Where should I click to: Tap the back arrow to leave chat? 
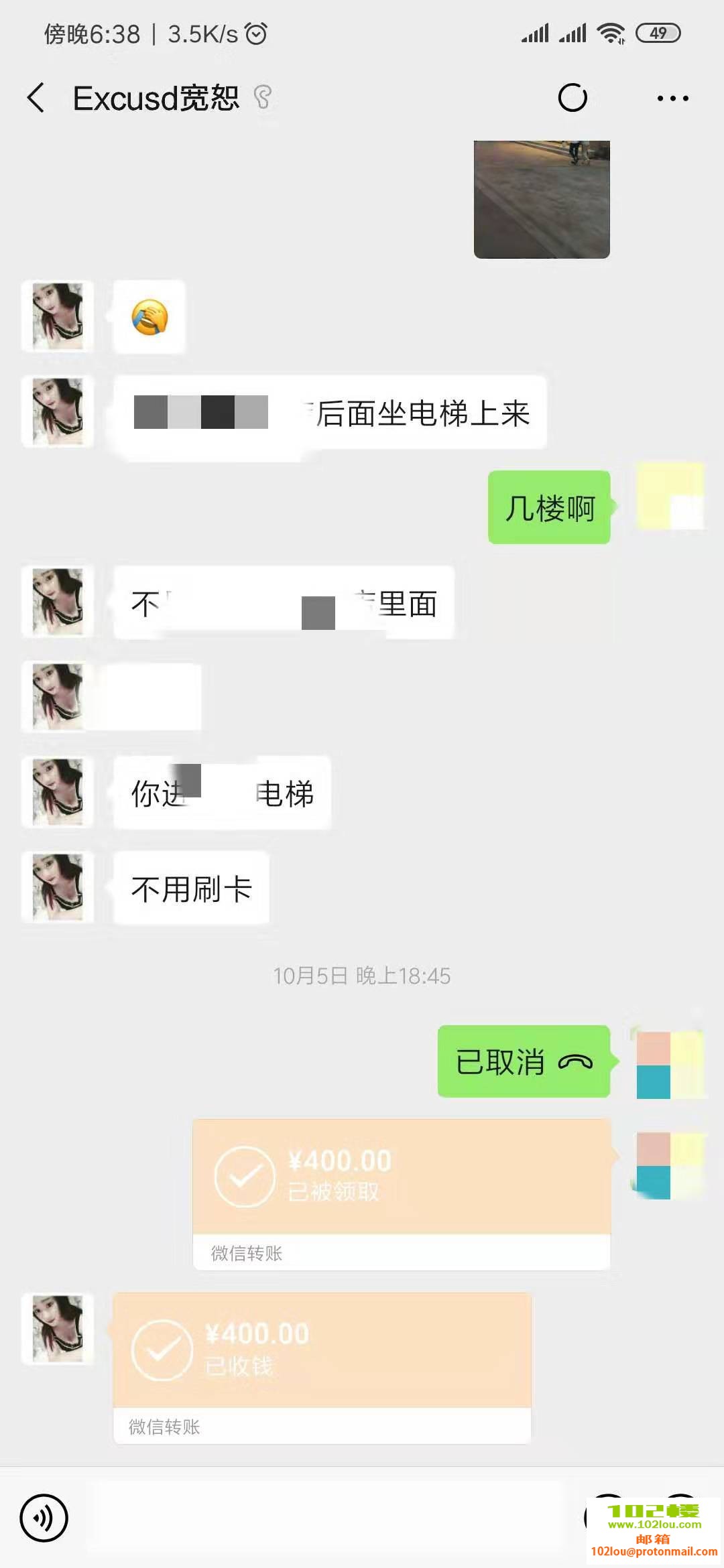(35, 96)
